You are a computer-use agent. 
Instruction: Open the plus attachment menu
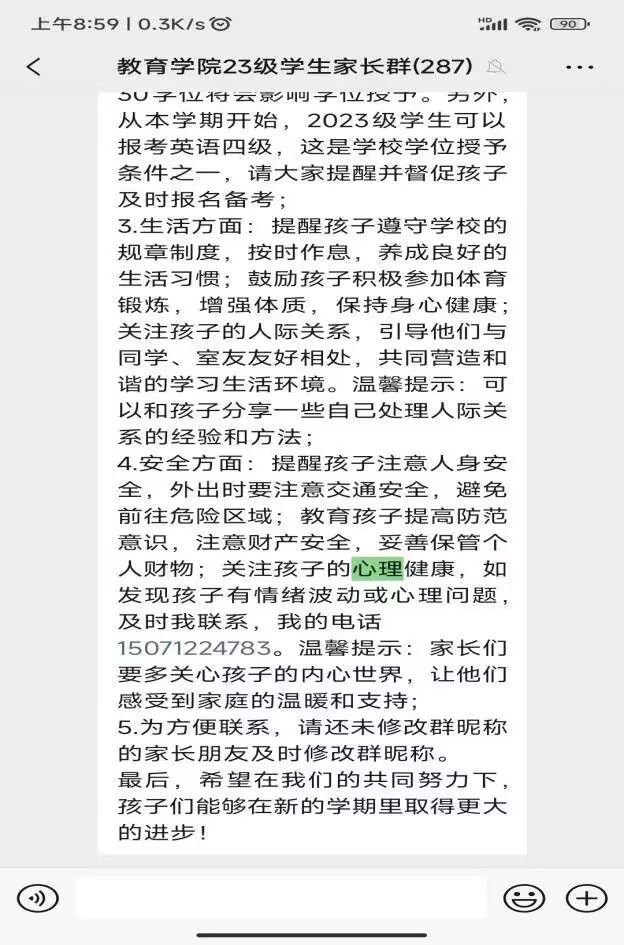(x=586, y=898)
